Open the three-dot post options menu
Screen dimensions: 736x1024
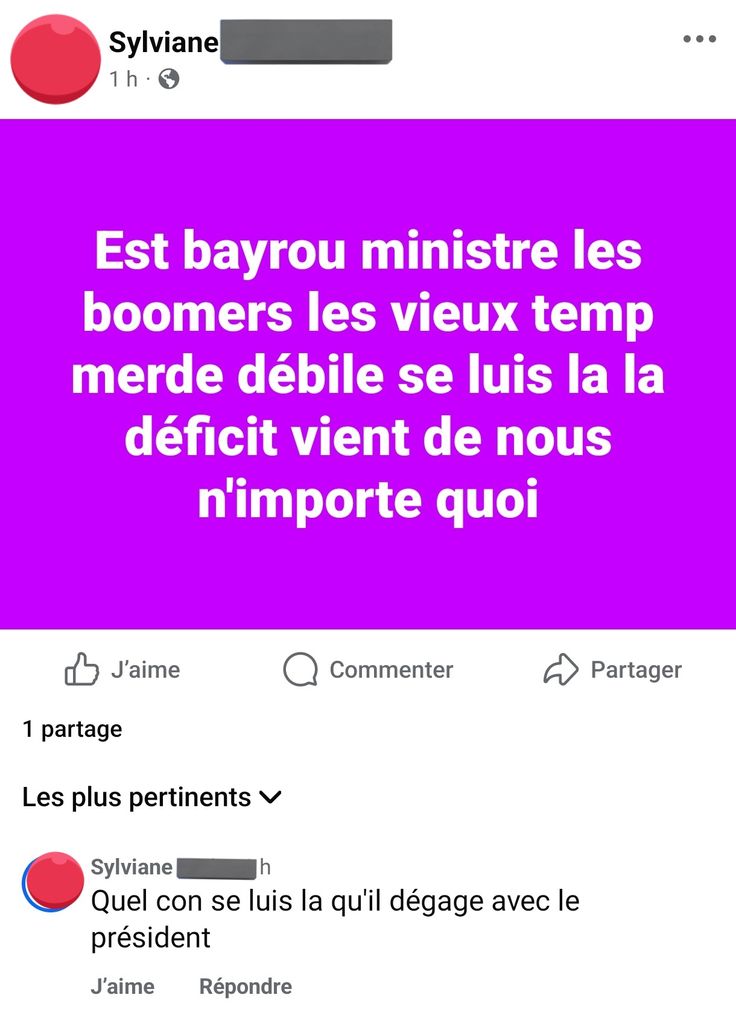click(699, 39)
